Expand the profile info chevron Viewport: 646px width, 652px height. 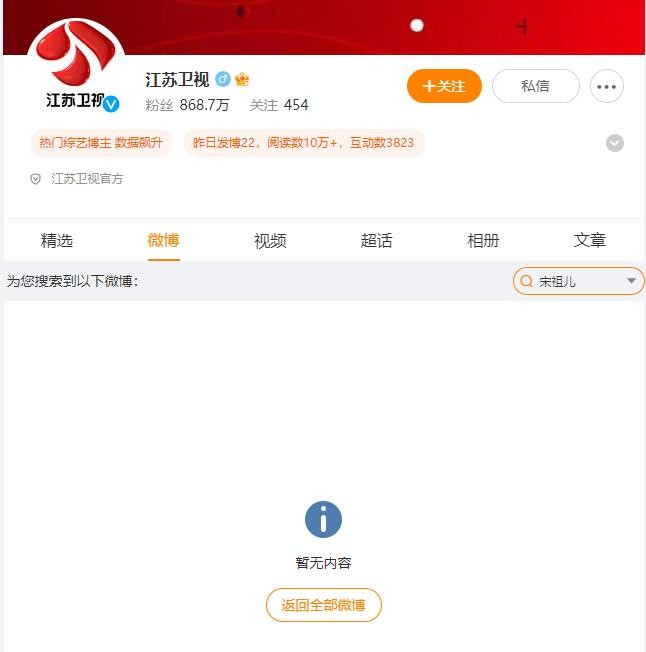click(615, 143)
